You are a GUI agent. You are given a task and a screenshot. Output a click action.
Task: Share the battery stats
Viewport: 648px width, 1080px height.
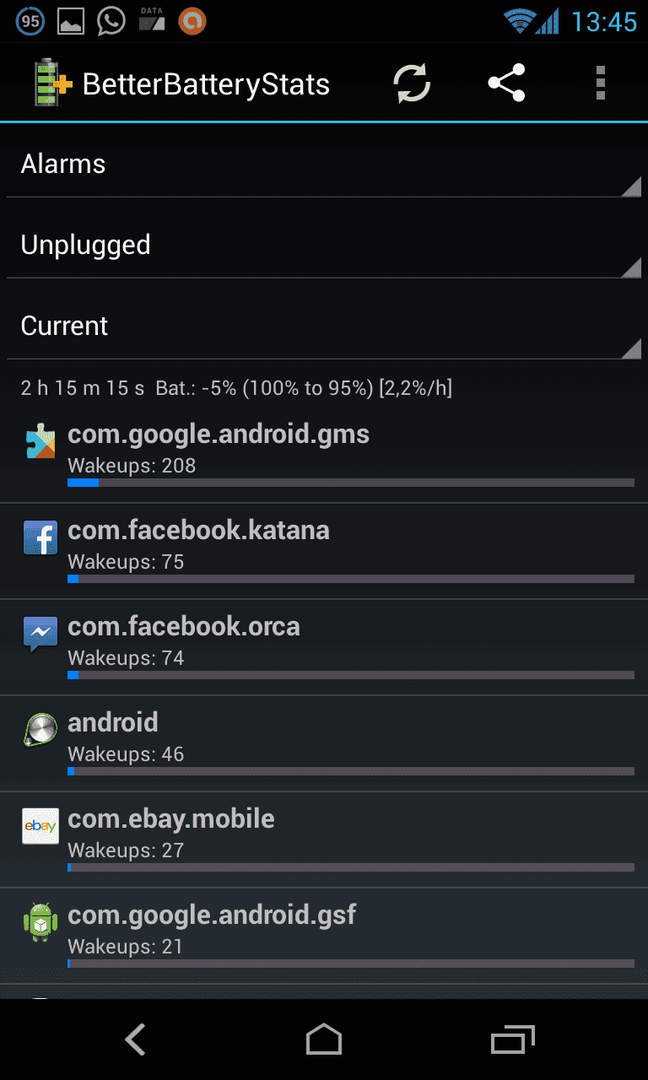pos(507,83)
